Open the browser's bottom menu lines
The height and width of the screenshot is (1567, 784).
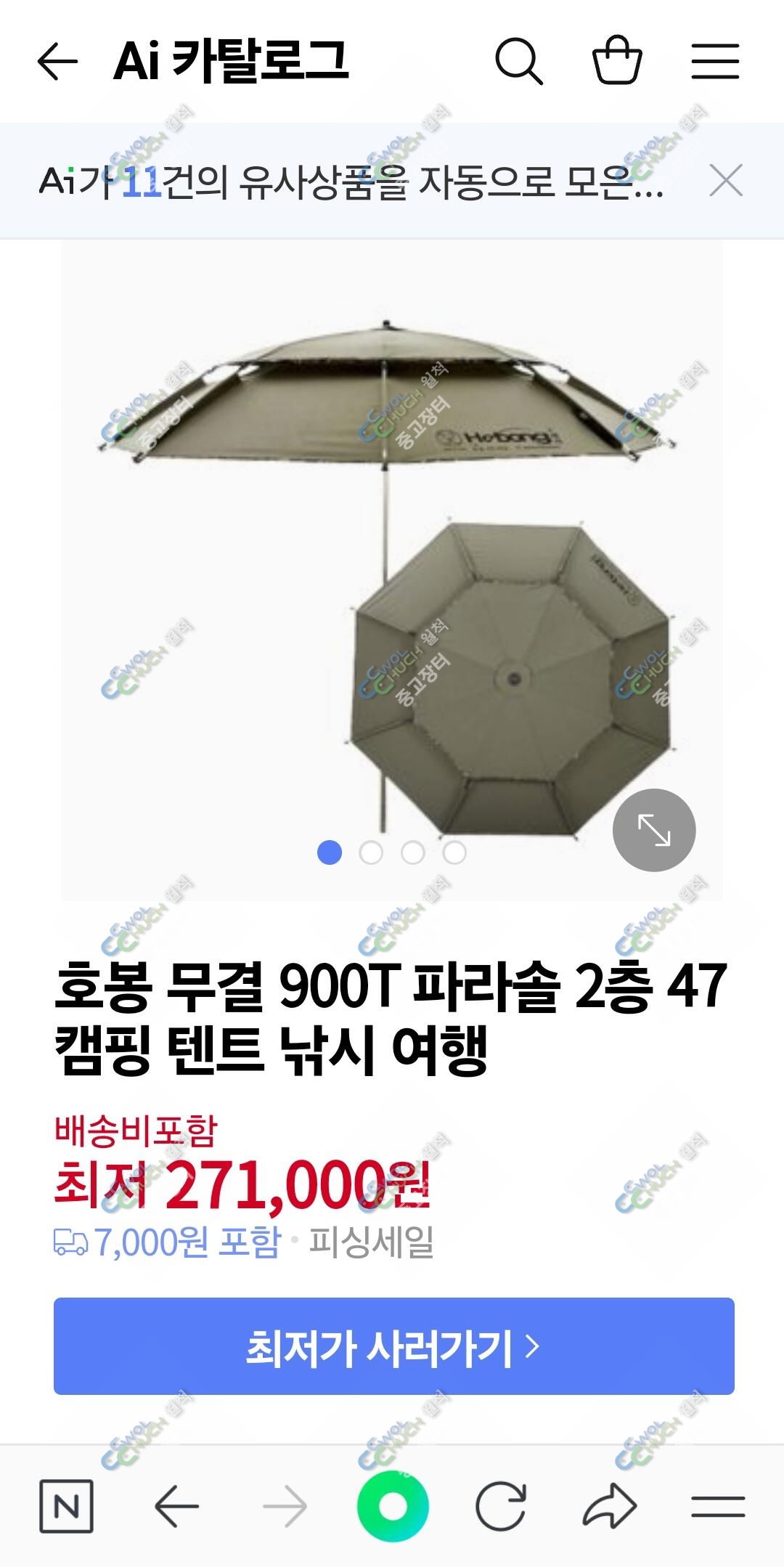[x=718, y=1507]
